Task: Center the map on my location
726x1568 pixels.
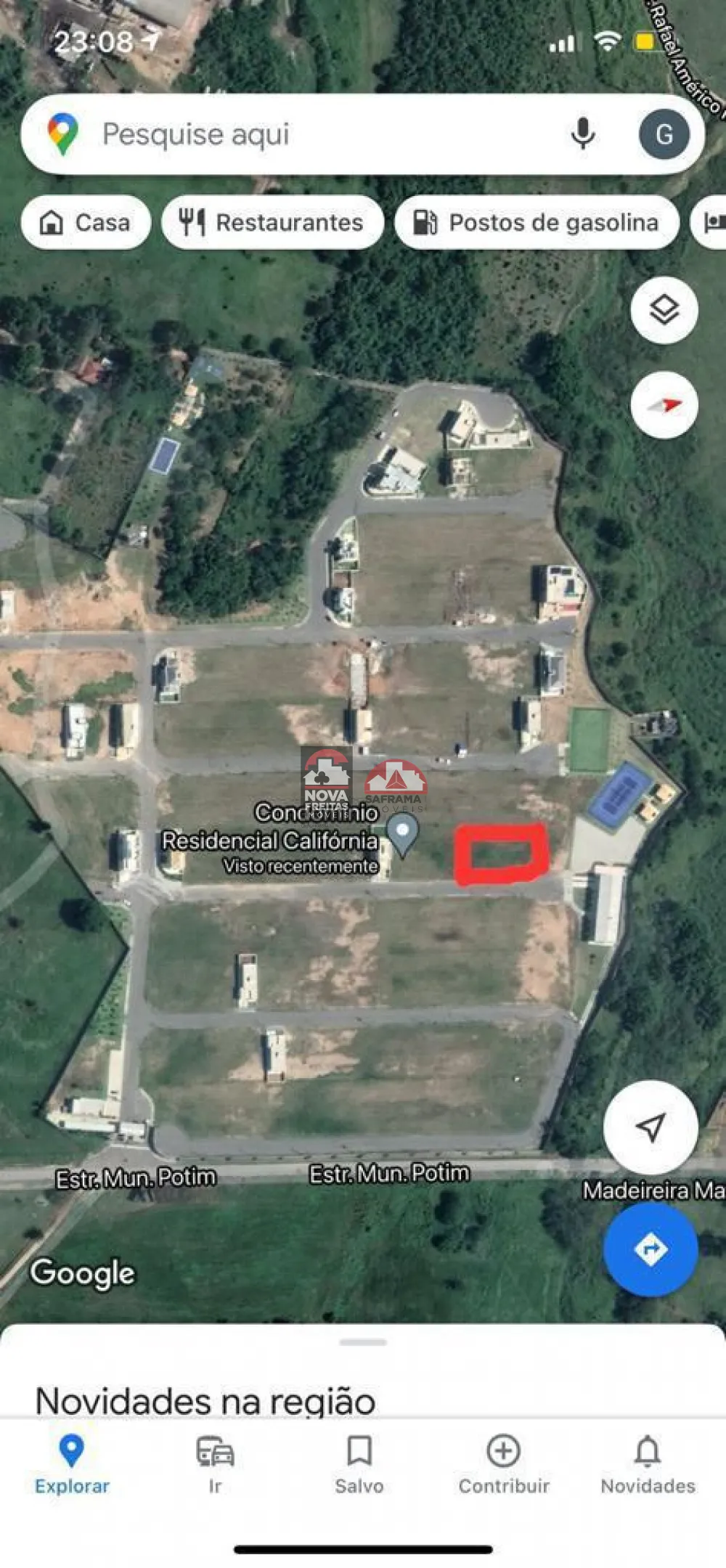Action: pos(650,1127)
